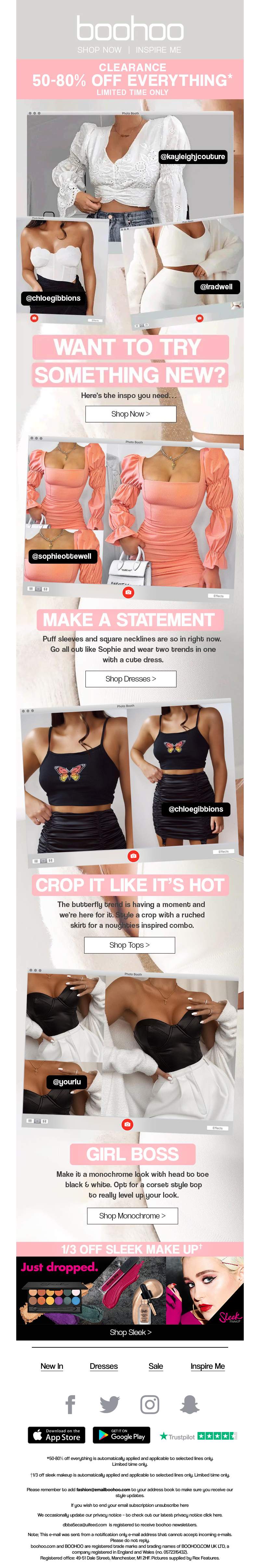Visit boohoo's Facebook page
This screenshot has height=1568, width=260.
71,1404
